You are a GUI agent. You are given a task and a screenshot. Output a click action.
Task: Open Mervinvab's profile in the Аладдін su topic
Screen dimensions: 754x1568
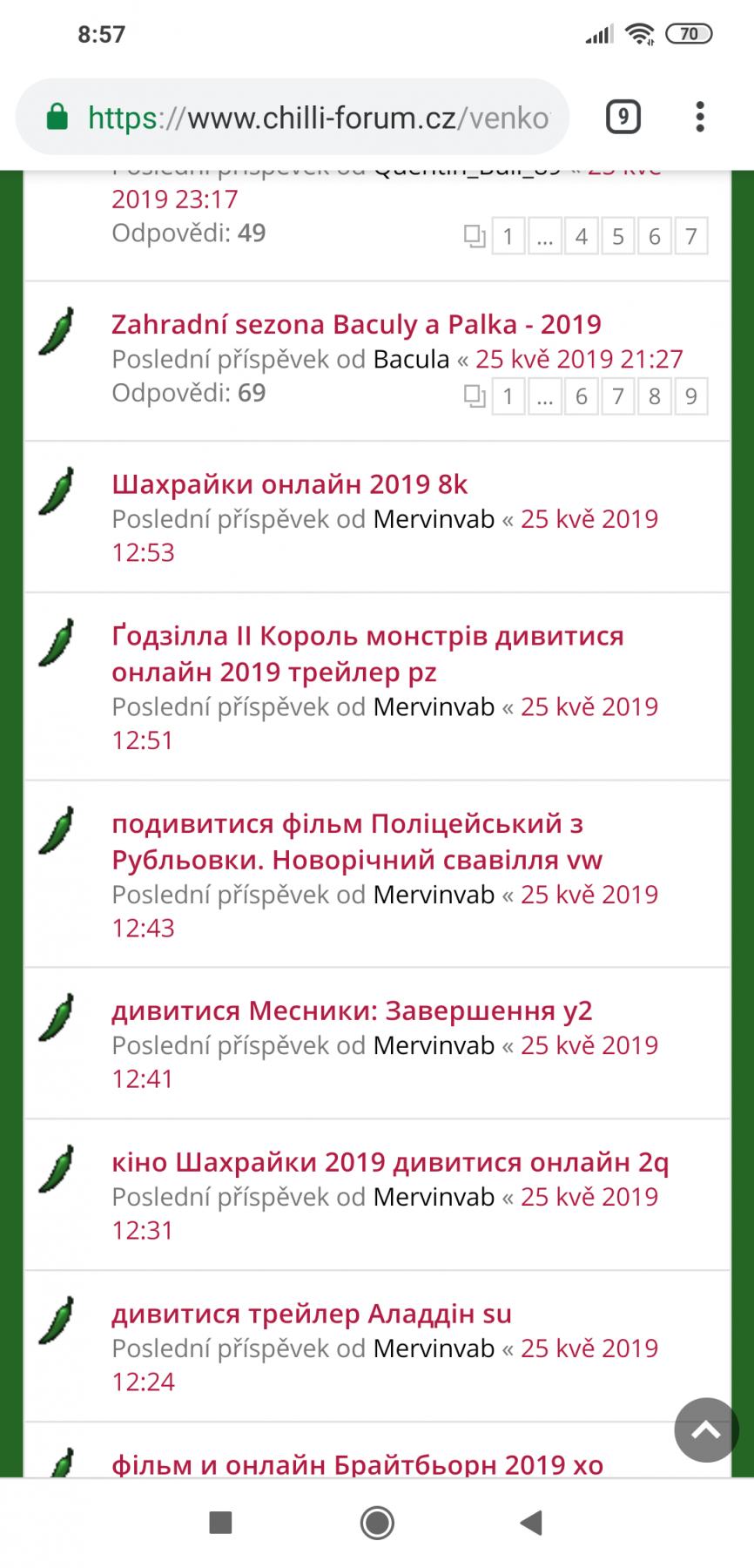(434, 1348)
